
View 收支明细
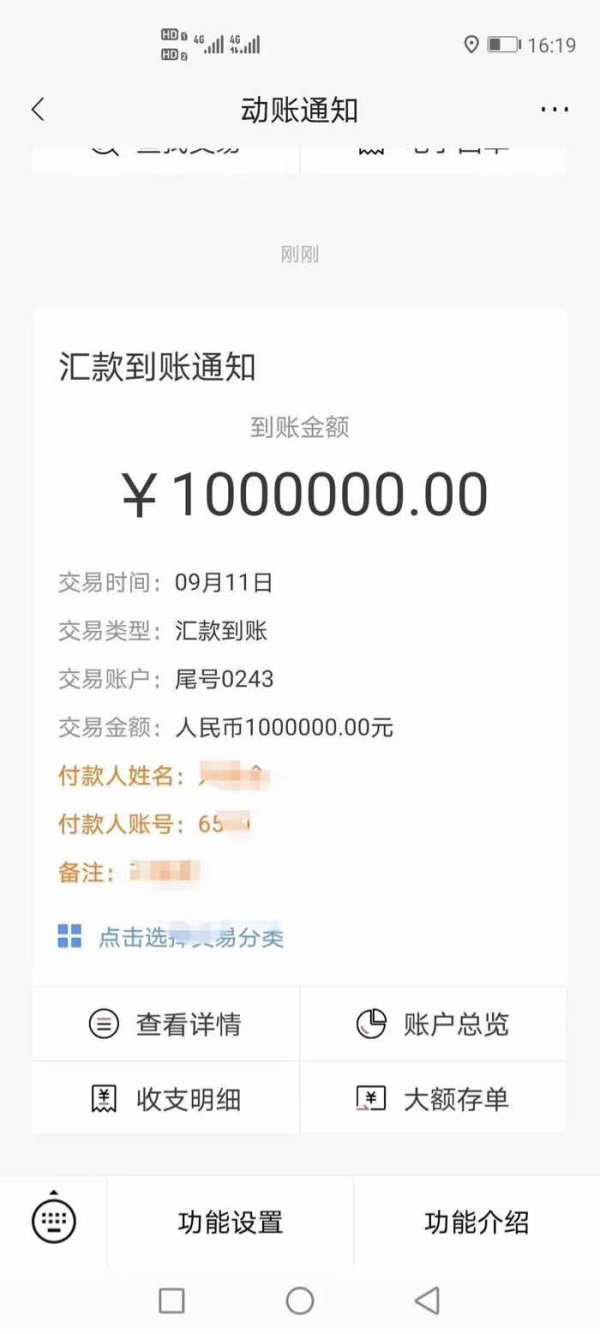[166, 1098]
